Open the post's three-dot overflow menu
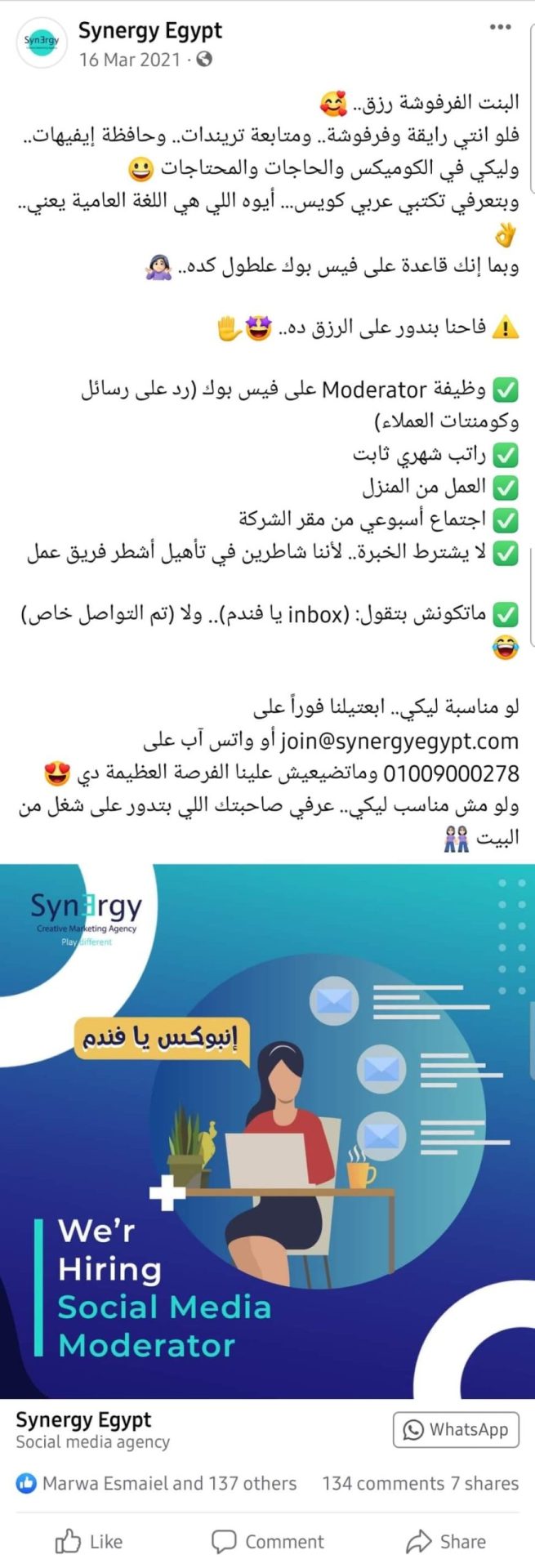This screenshot has height=1568, width=535. point(499,28)
